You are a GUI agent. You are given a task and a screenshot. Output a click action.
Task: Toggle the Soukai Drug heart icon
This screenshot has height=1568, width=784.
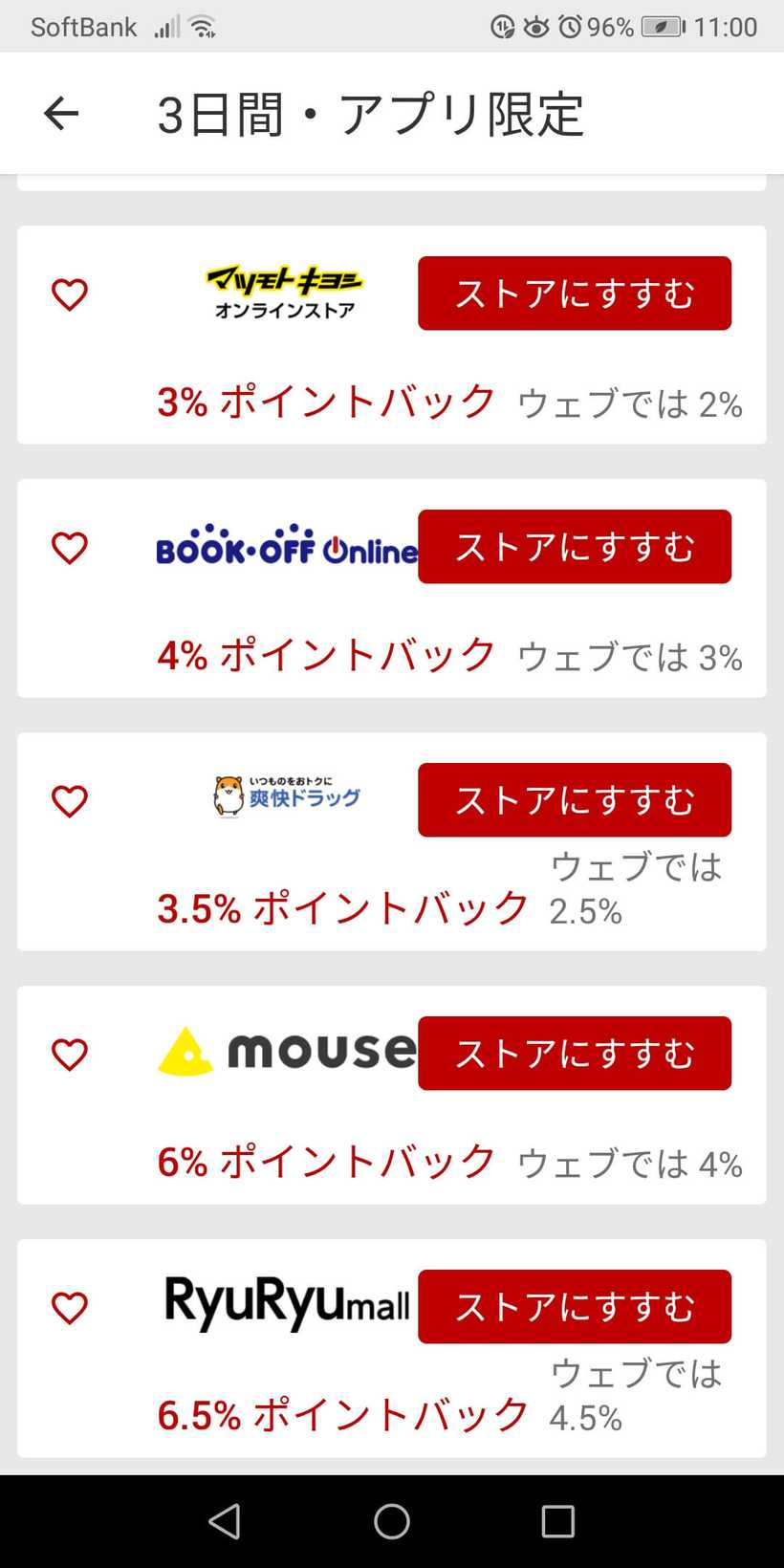click(69, 801)
